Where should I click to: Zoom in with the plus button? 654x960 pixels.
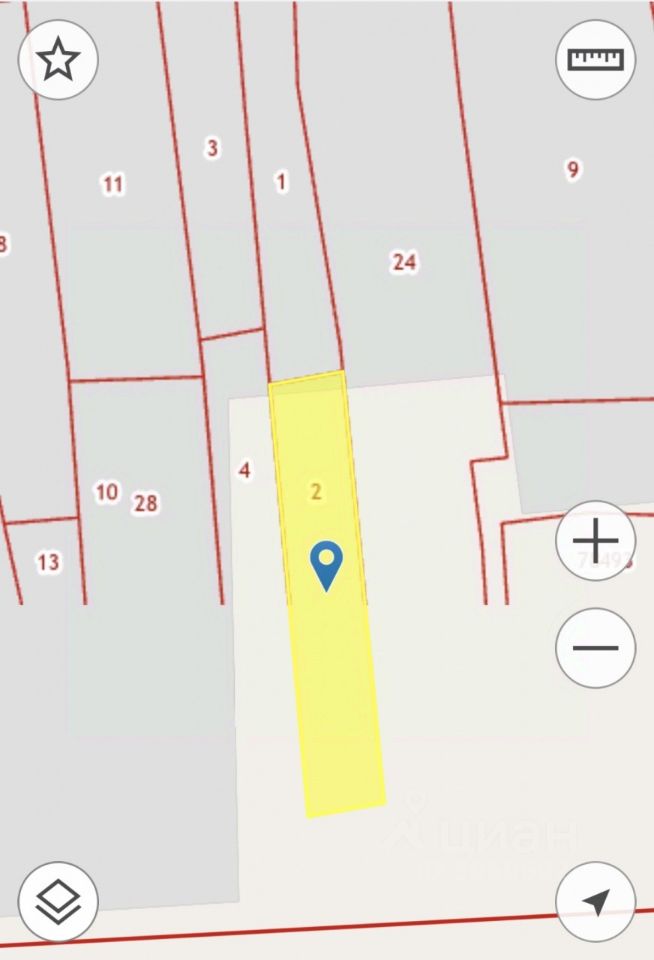pyautogui.click(x=595, y=542)
